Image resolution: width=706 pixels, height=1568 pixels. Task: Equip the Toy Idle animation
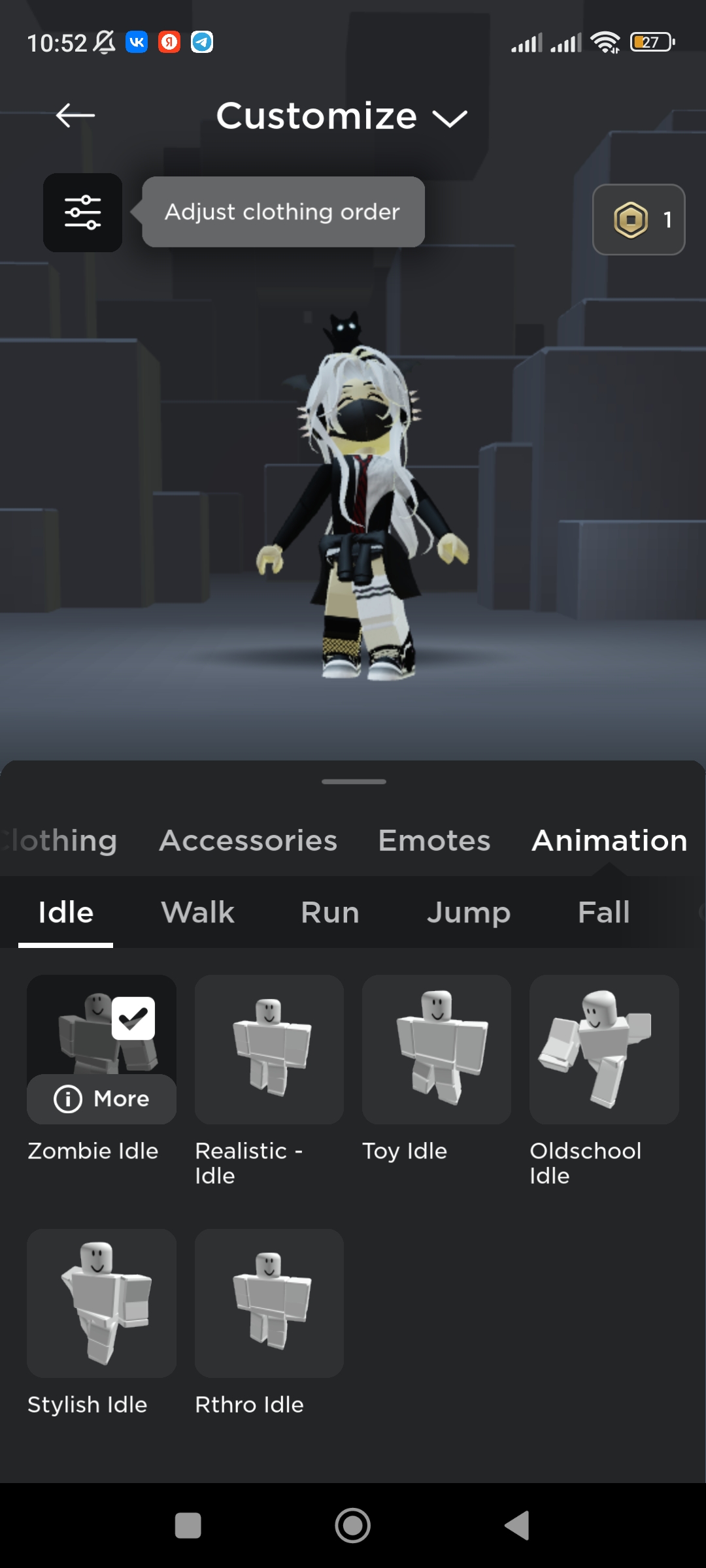click(436, 1049)
